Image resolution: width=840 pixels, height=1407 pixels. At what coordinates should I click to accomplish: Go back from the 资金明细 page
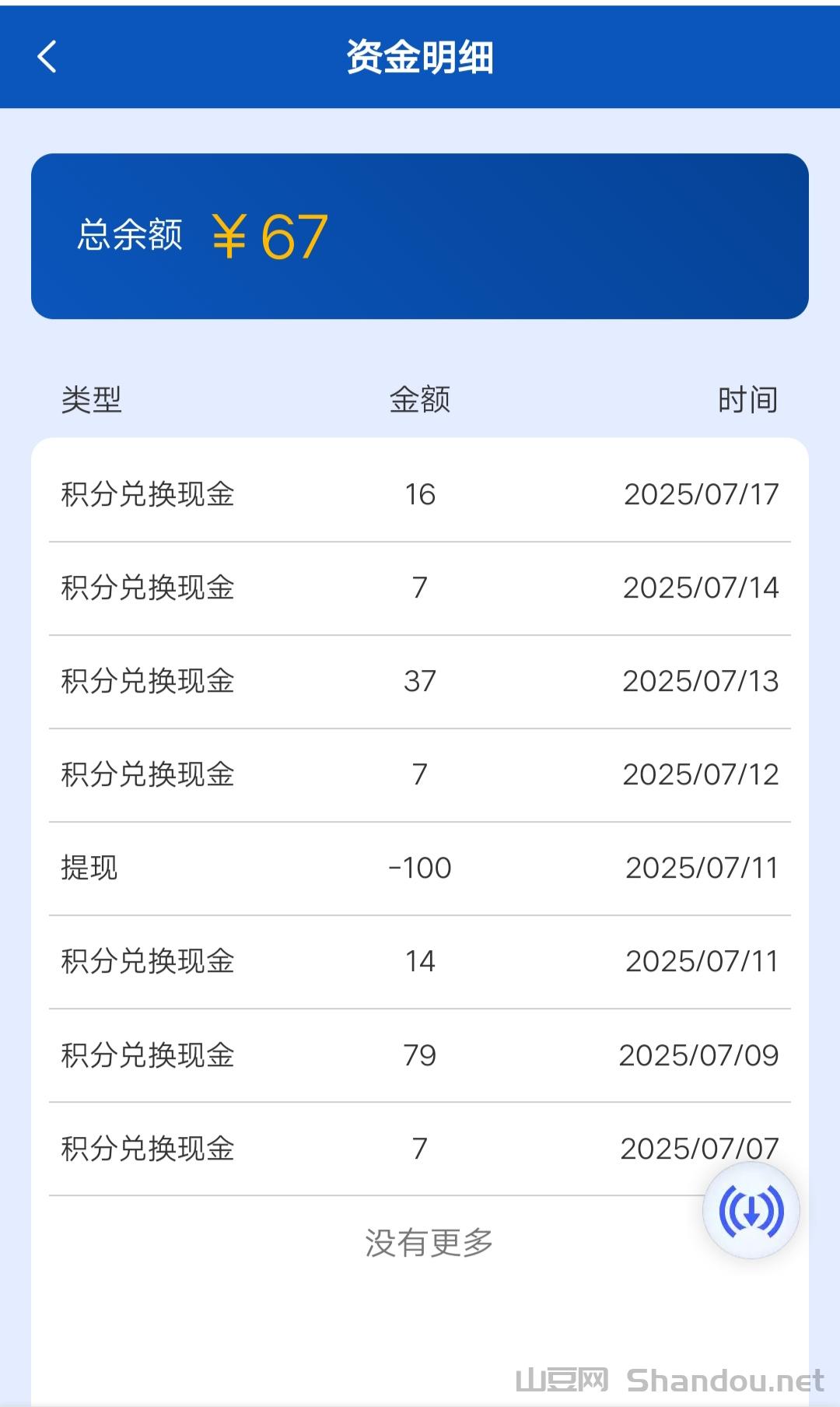pos(47,57)
